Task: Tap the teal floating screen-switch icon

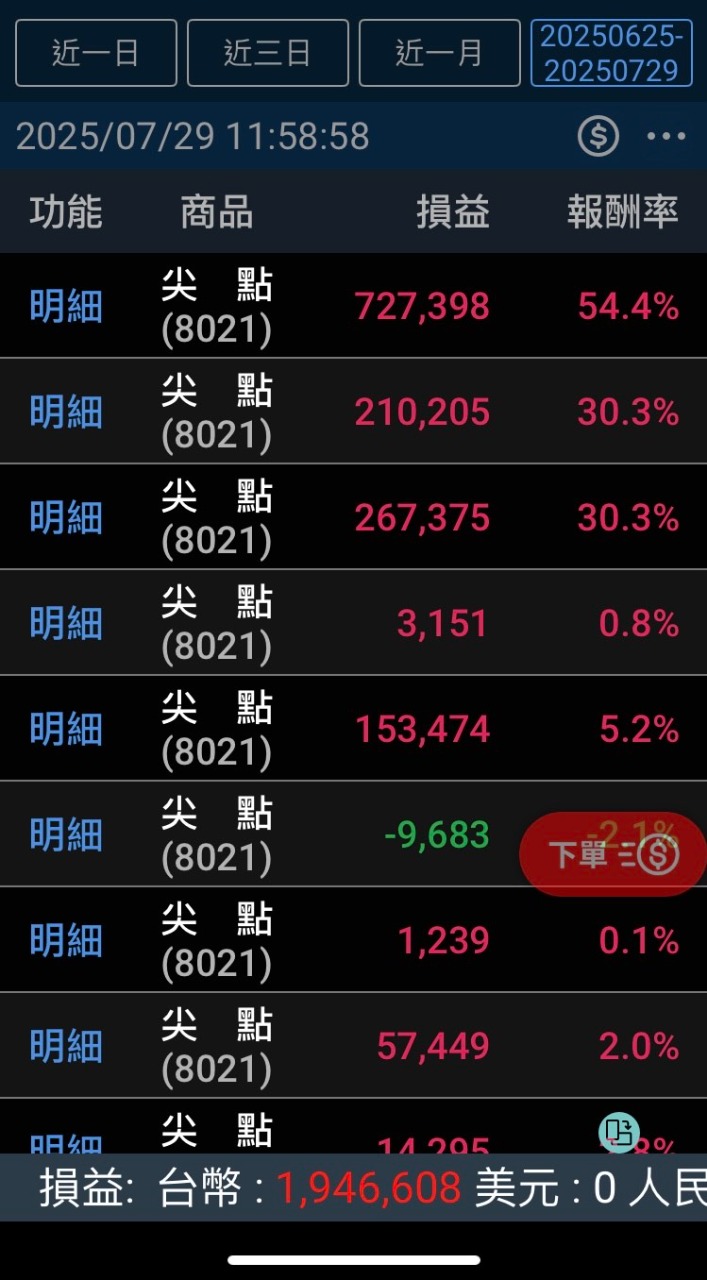Action: pyautogui.click(x=619, y=1133)
